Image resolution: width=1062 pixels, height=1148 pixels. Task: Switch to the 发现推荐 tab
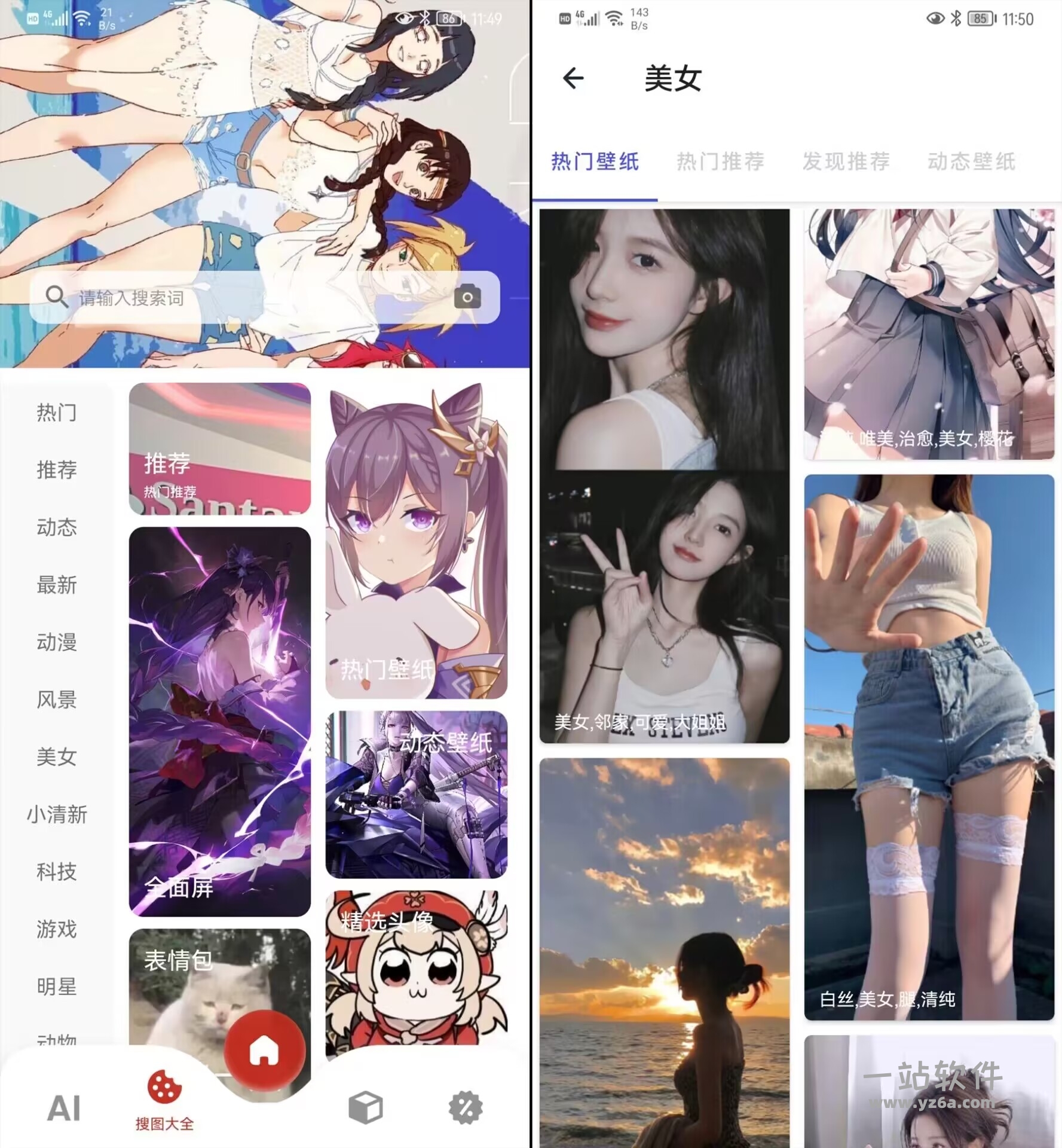(846, 161)
